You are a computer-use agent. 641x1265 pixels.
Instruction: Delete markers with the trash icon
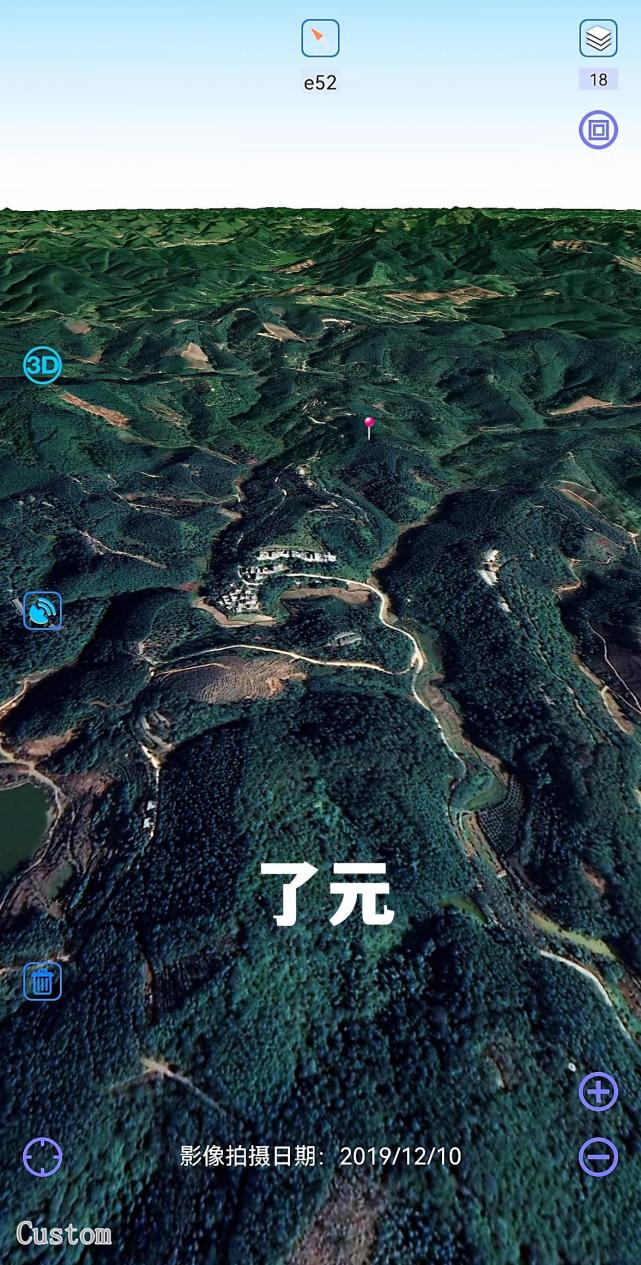coord(42,981)
